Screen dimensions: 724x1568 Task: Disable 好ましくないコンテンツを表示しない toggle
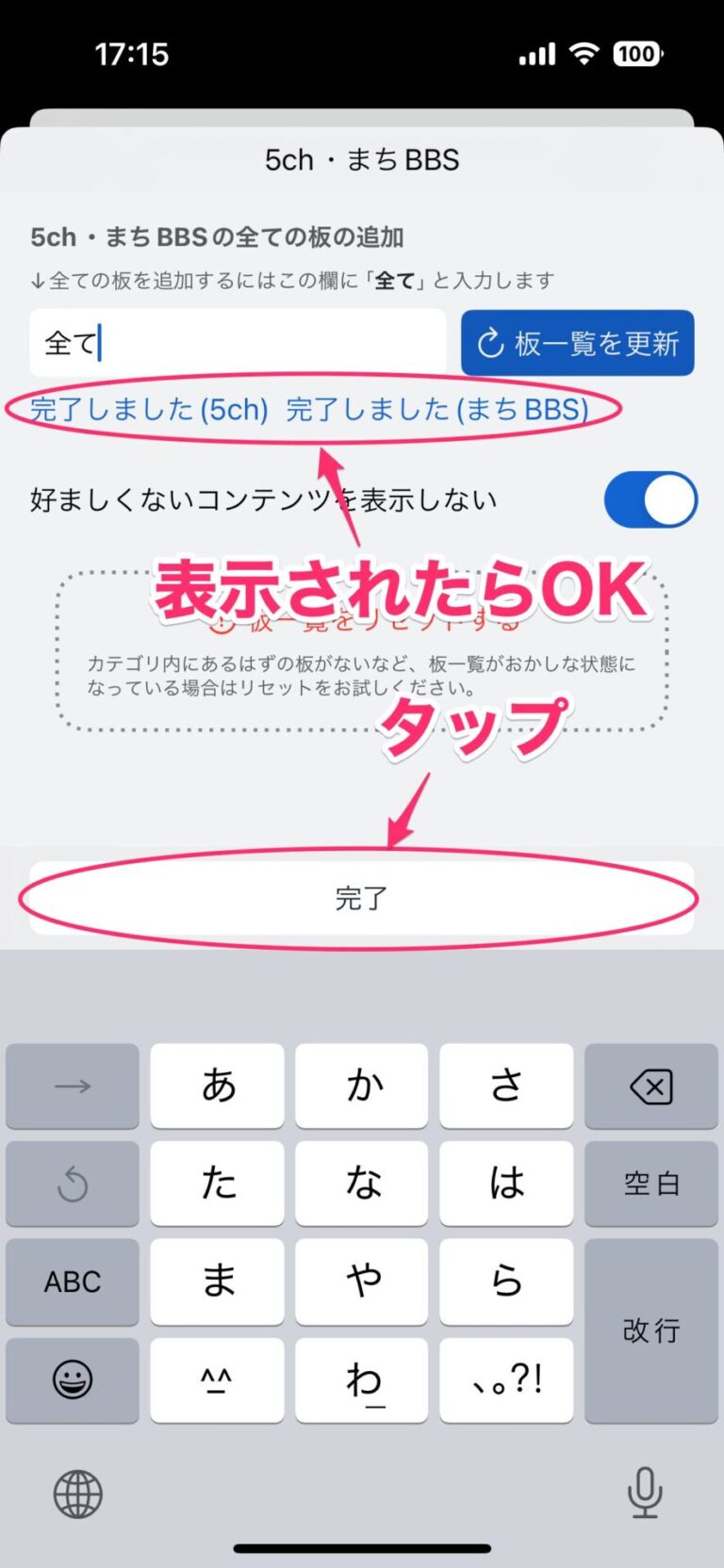coord(650,499)
